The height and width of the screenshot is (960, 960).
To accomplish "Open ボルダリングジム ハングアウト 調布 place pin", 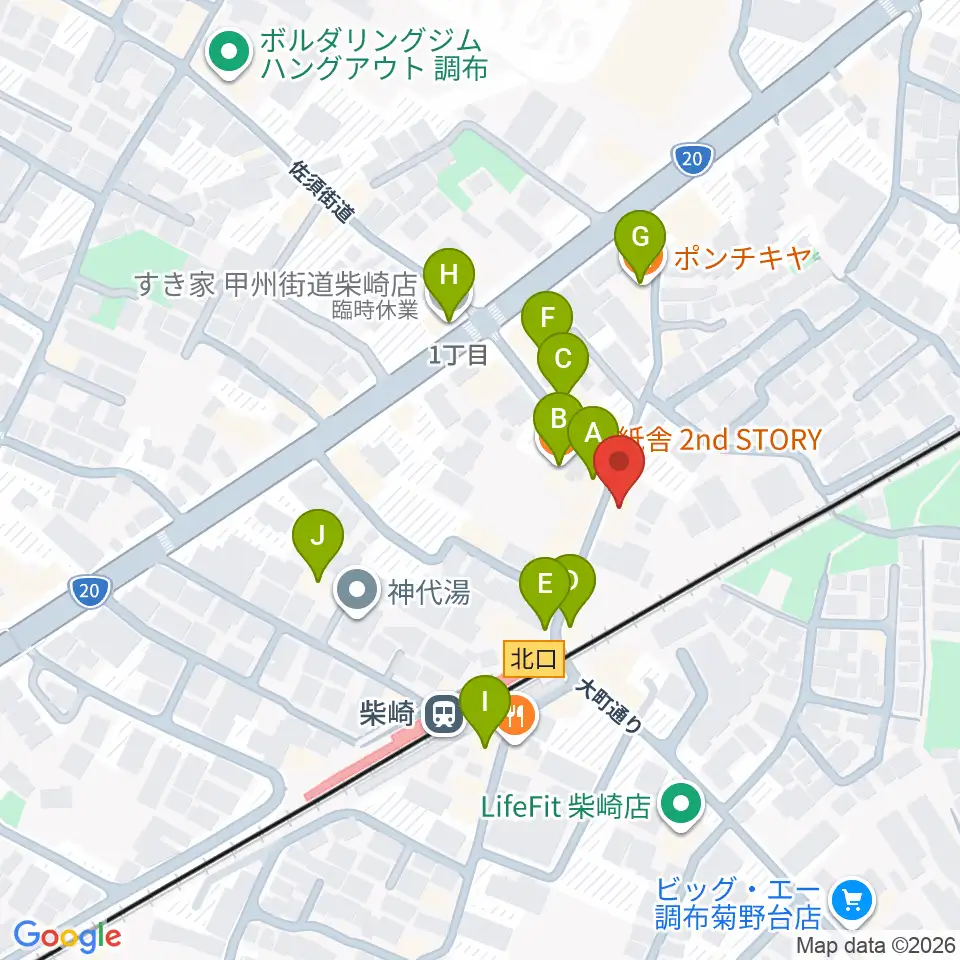I will pyautogui.click(x=230, y=55).
